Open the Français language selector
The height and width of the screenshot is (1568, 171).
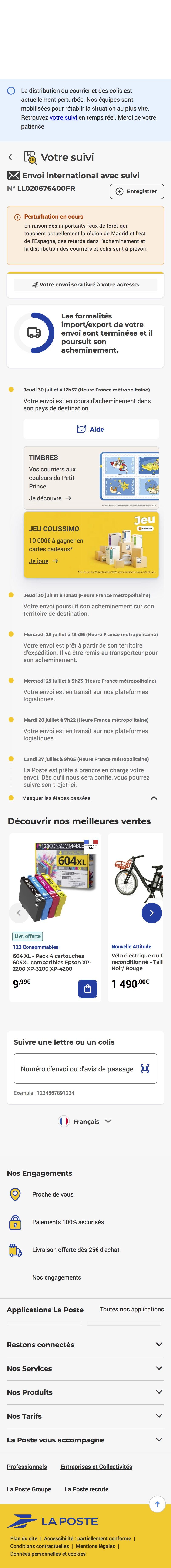pos(85,1121)
